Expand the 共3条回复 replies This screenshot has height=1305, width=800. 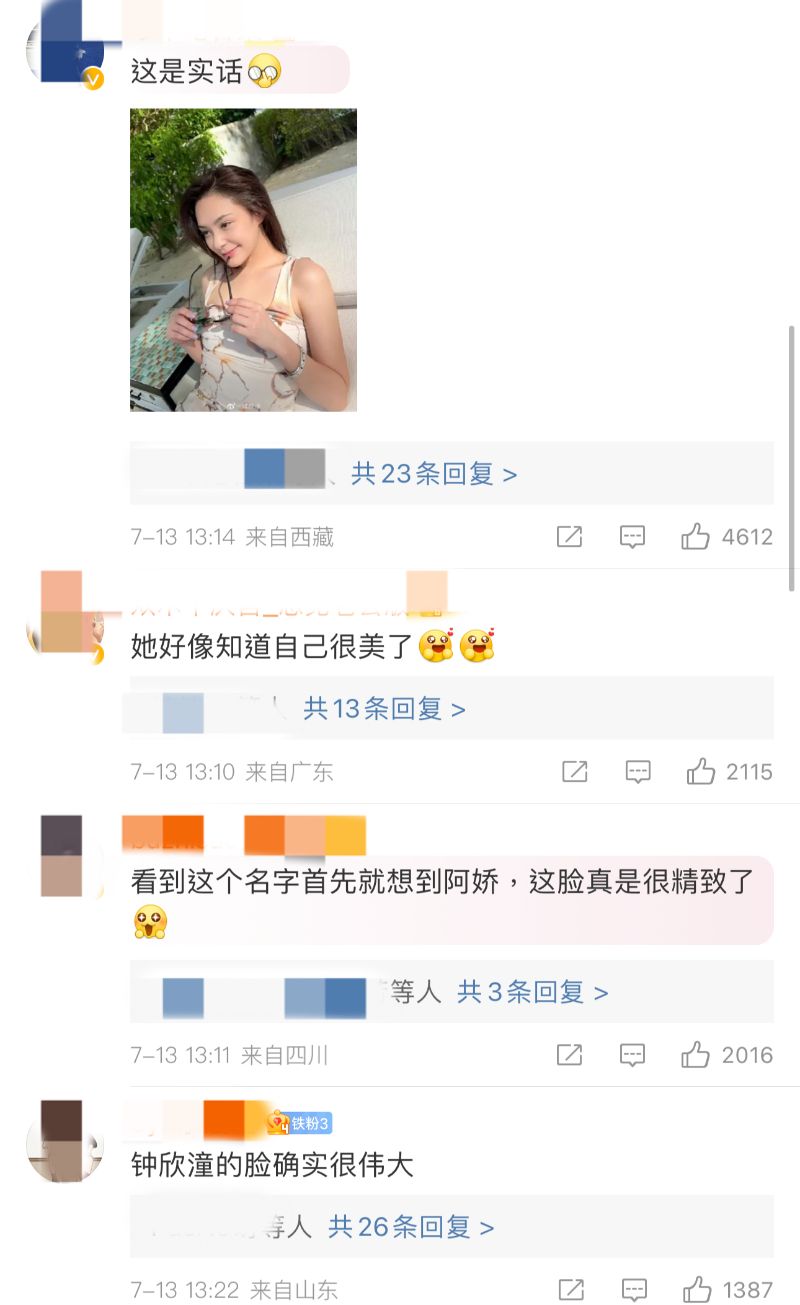pos(532,992)
